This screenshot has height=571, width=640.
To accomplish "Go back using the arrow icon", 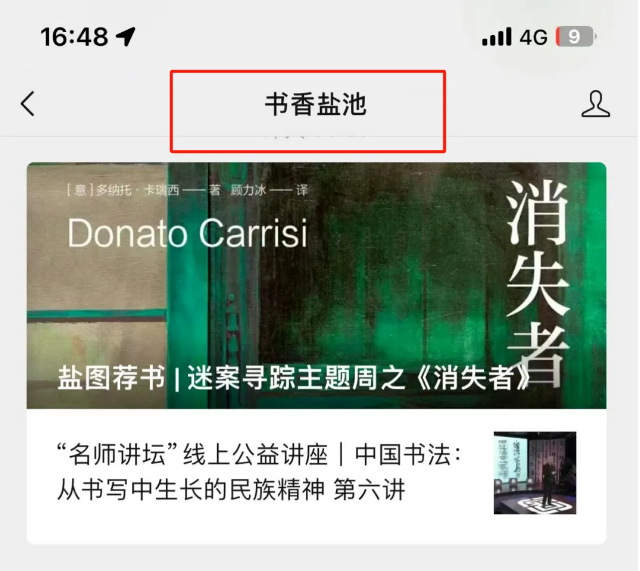I will pyautogui.click(x=28, y=103).
